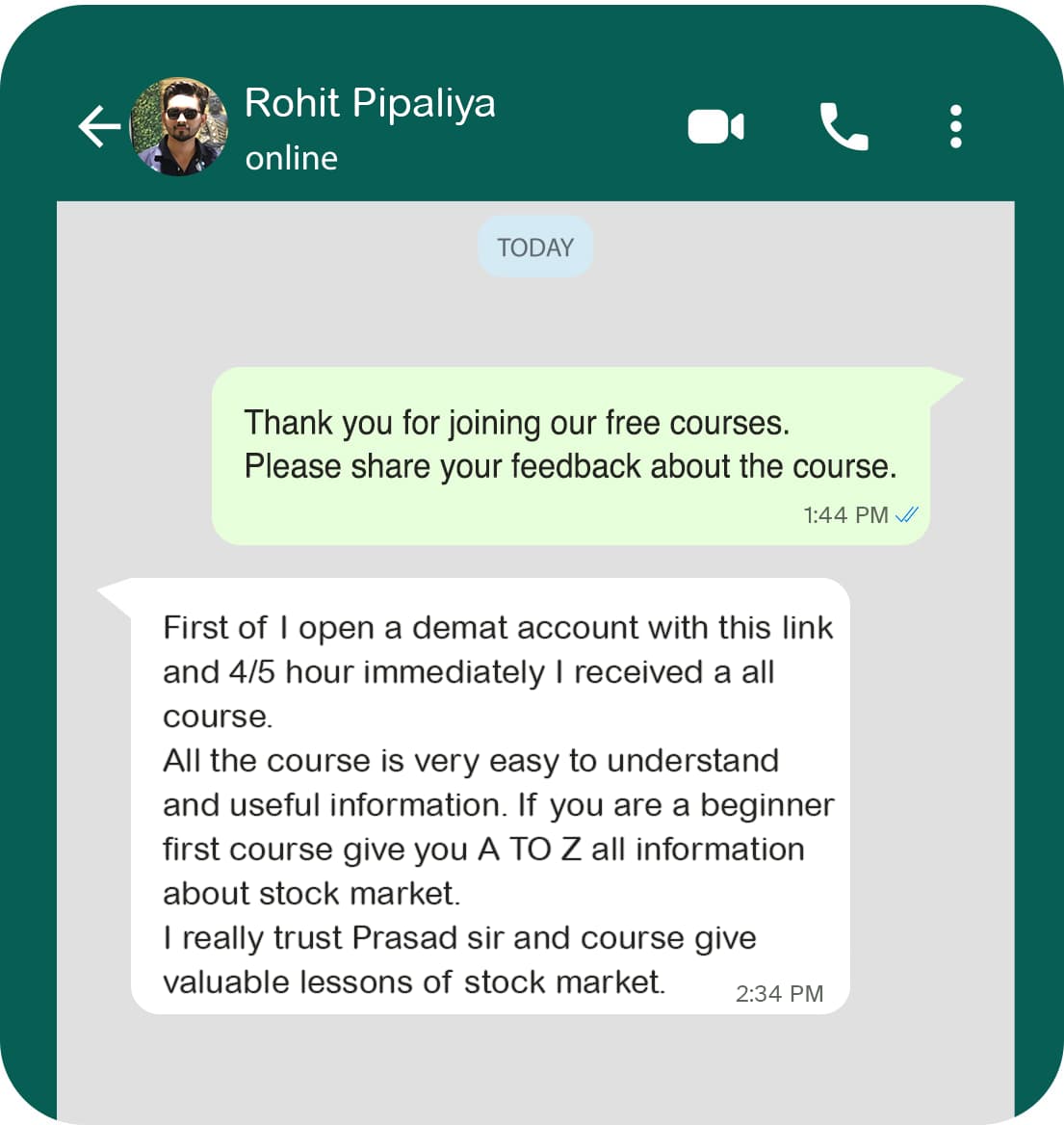Screen dimensions: 1064x1125
Task: Tap the video camera icon in the header
Action: pyautogui.click(x=715, y=125)
